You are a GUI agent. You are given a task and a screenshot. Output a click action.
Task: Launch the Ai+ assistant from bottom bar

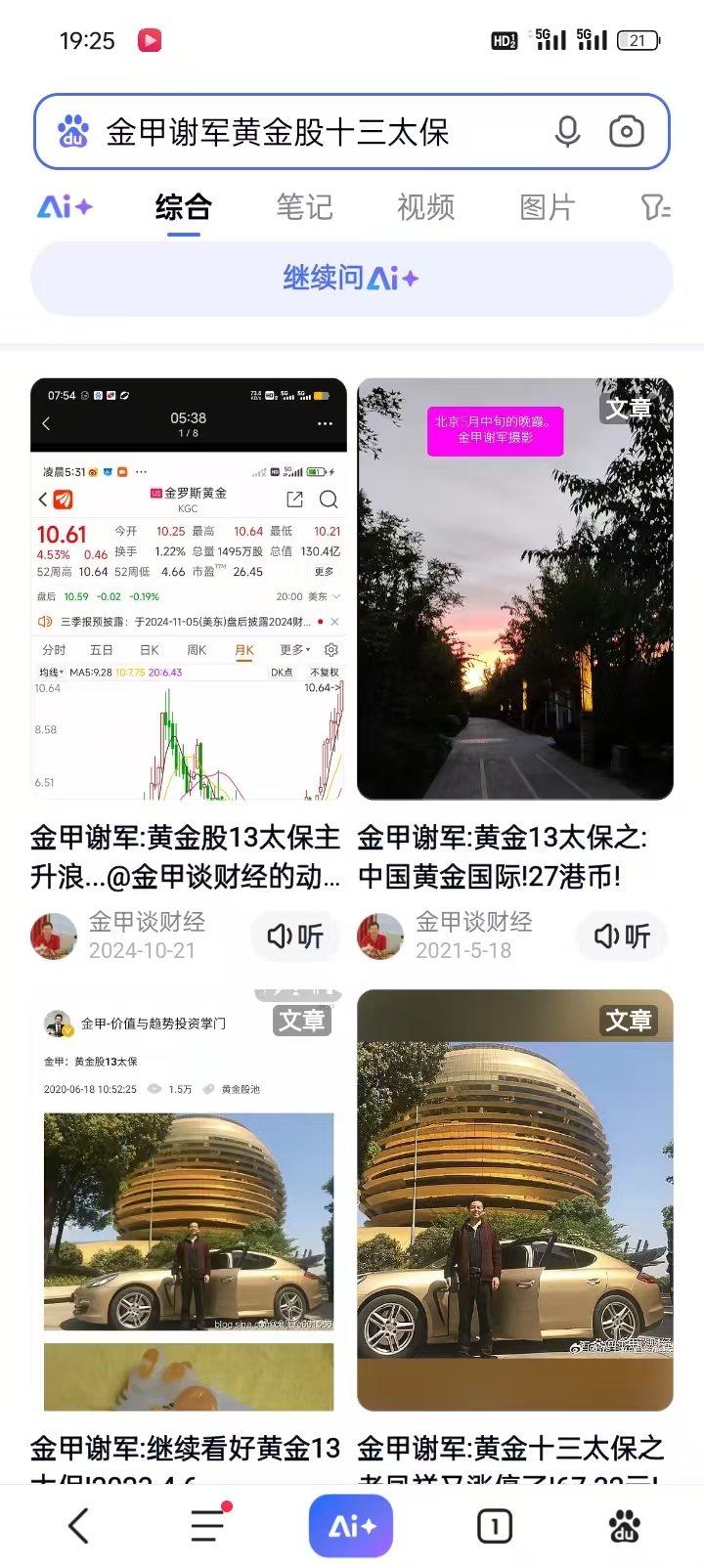click(x=351, y=1526)
